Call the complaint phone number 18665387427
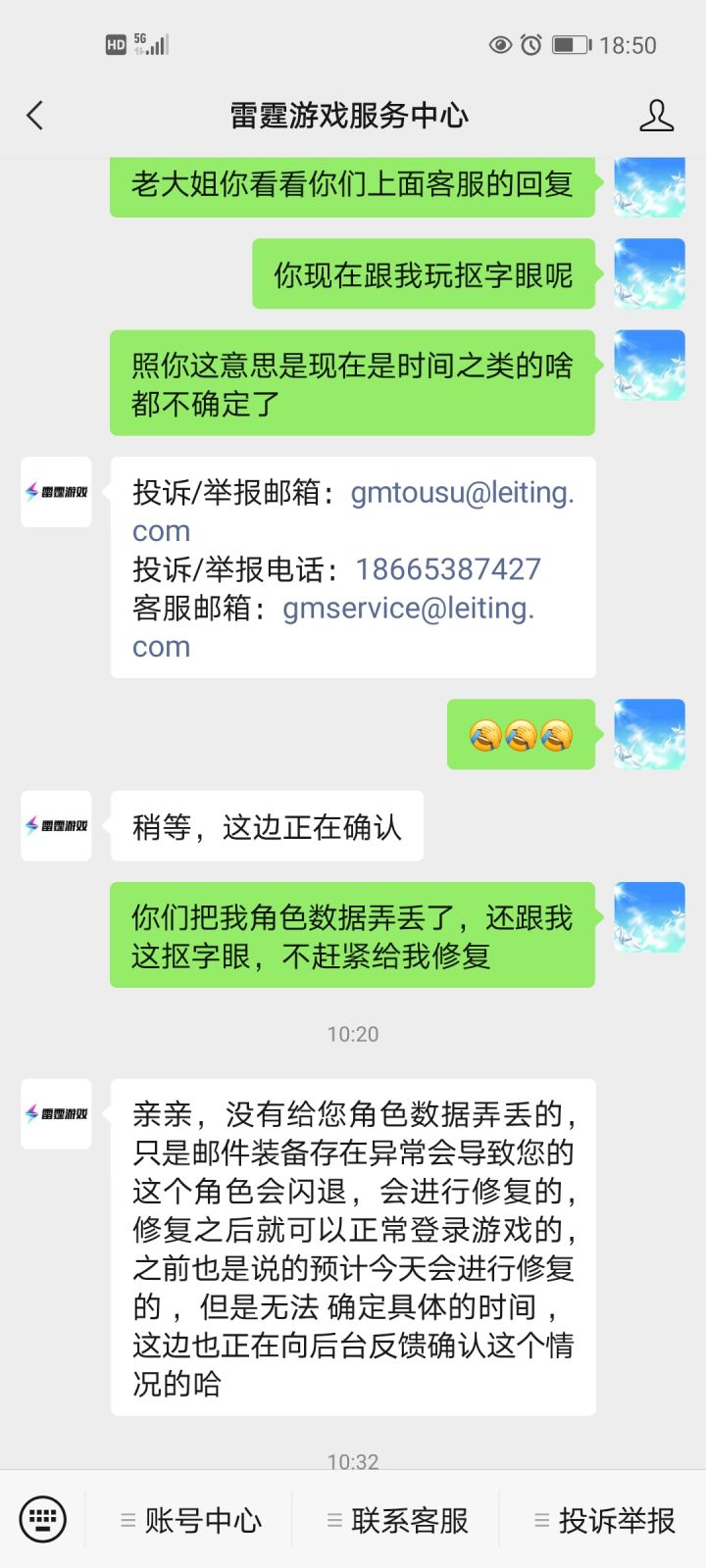Screen dimensions: 706x1568 coord(448,569)
